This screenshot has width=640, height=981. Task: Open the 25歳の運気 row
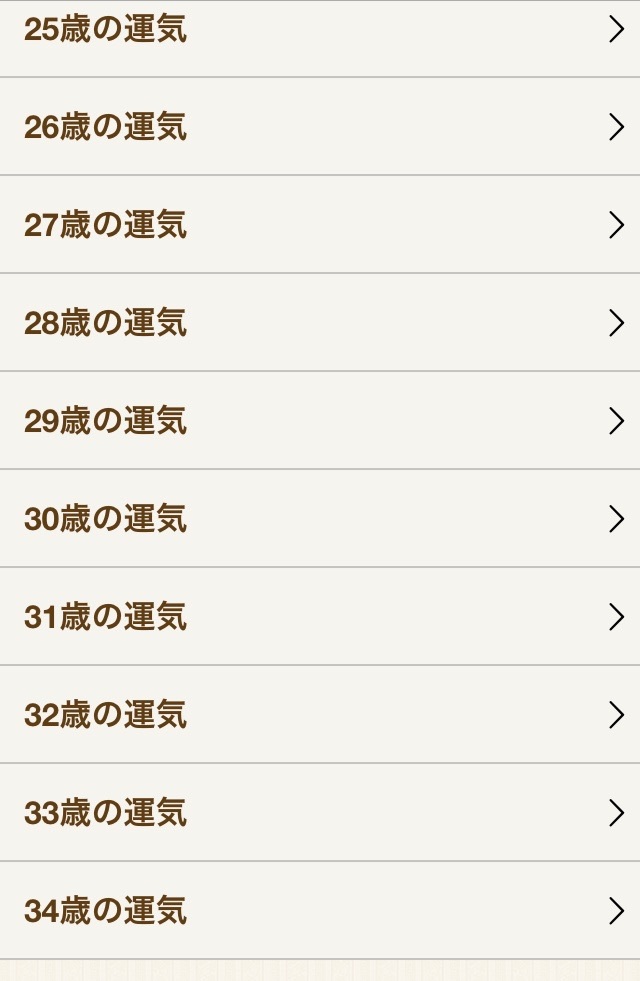point(320,32)
